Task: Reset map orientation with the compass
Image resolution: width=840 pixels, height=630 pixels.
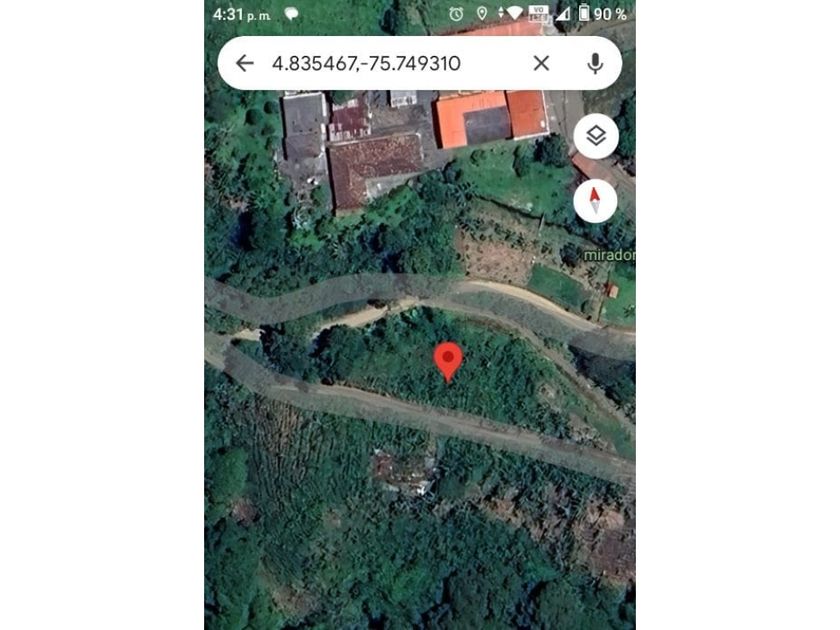Action: coord(596,200)
